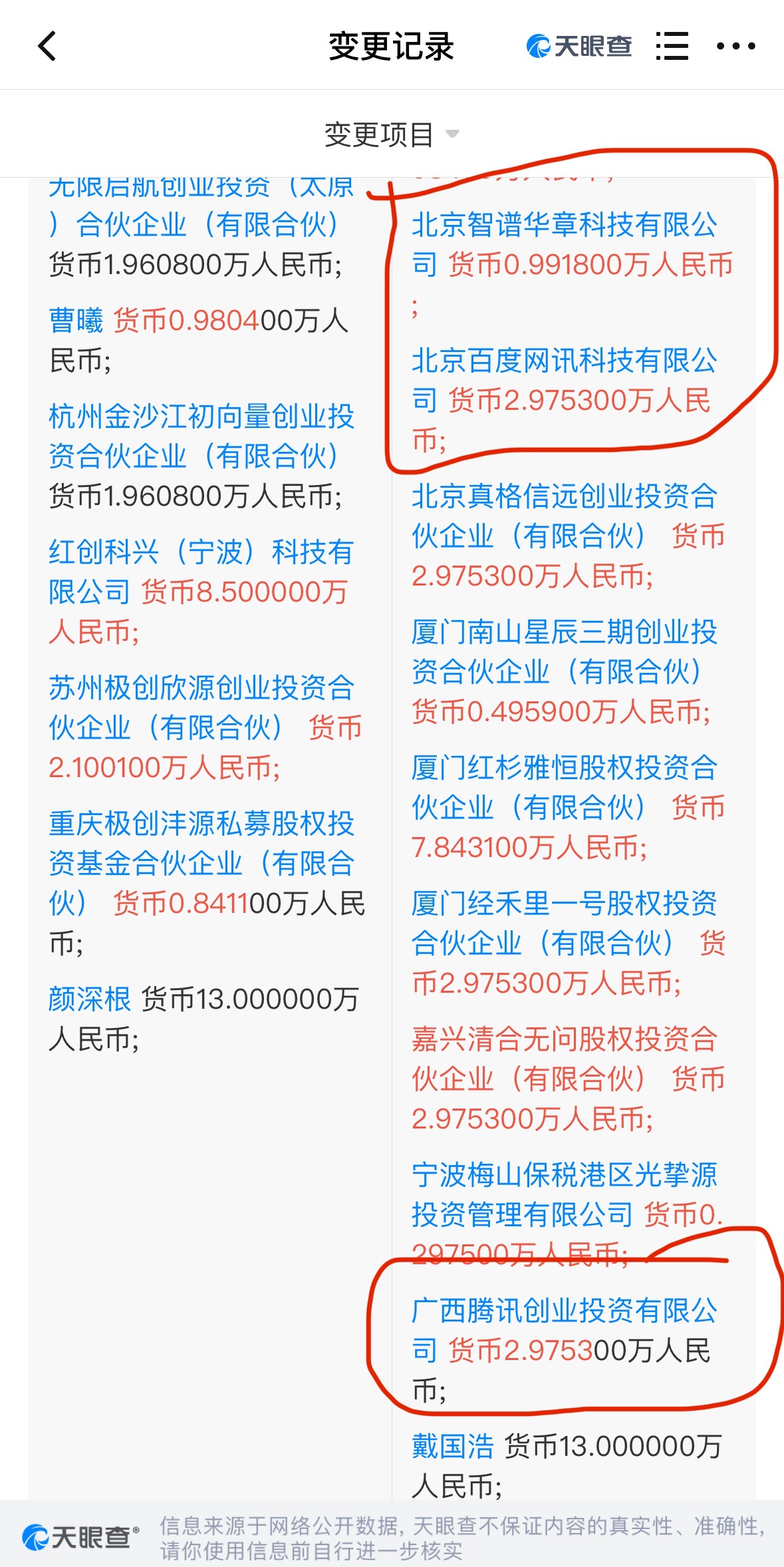Image resolution: width=784 pixels, height=1567 pixels.
Task: Open 北京智谱华章科技有限公司 link
Action: (x=564, y=244)
